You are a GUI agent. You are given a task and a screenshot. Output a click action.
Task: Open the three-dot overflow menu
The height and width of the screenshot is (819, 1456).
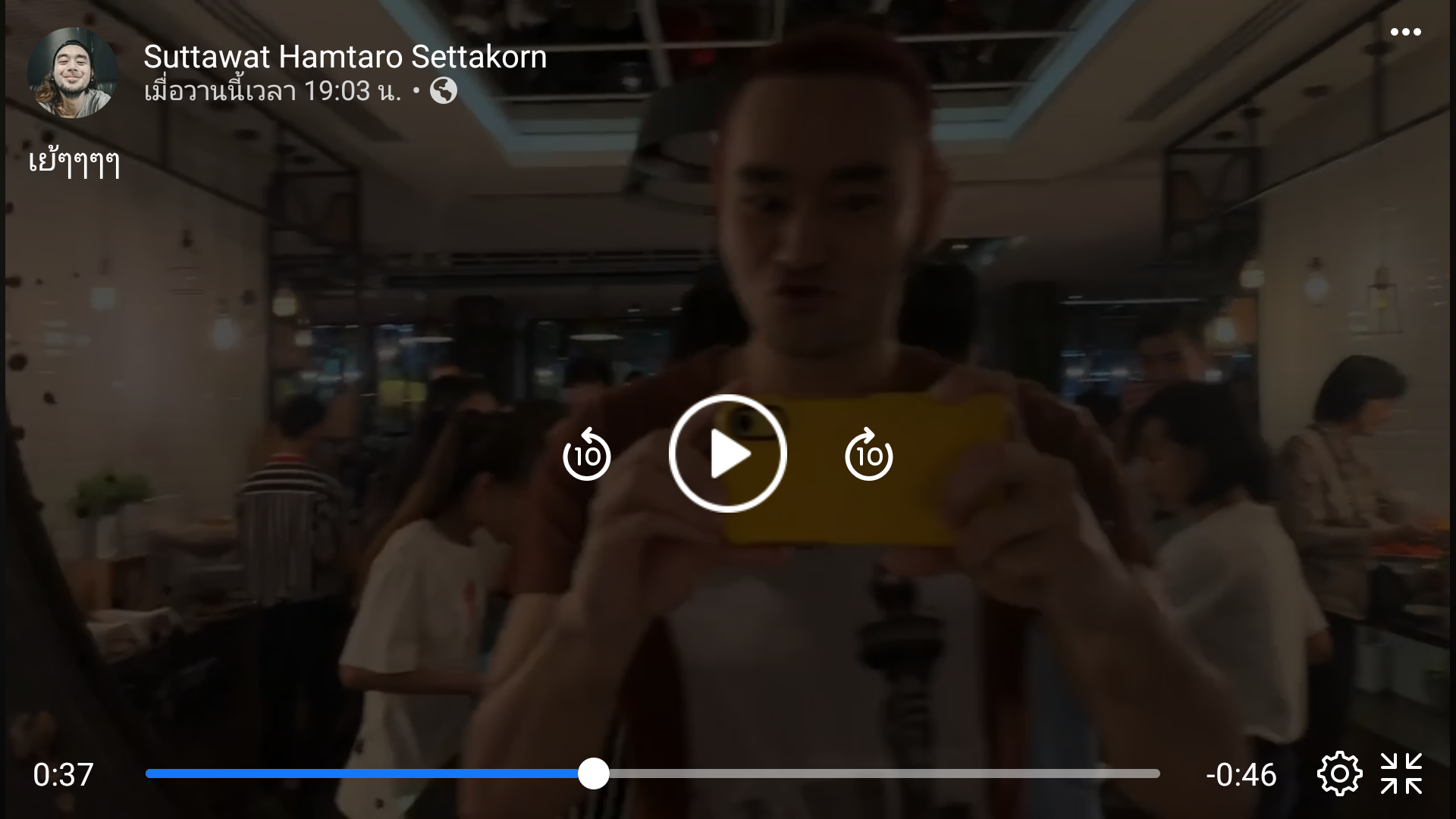(1404, 32)
